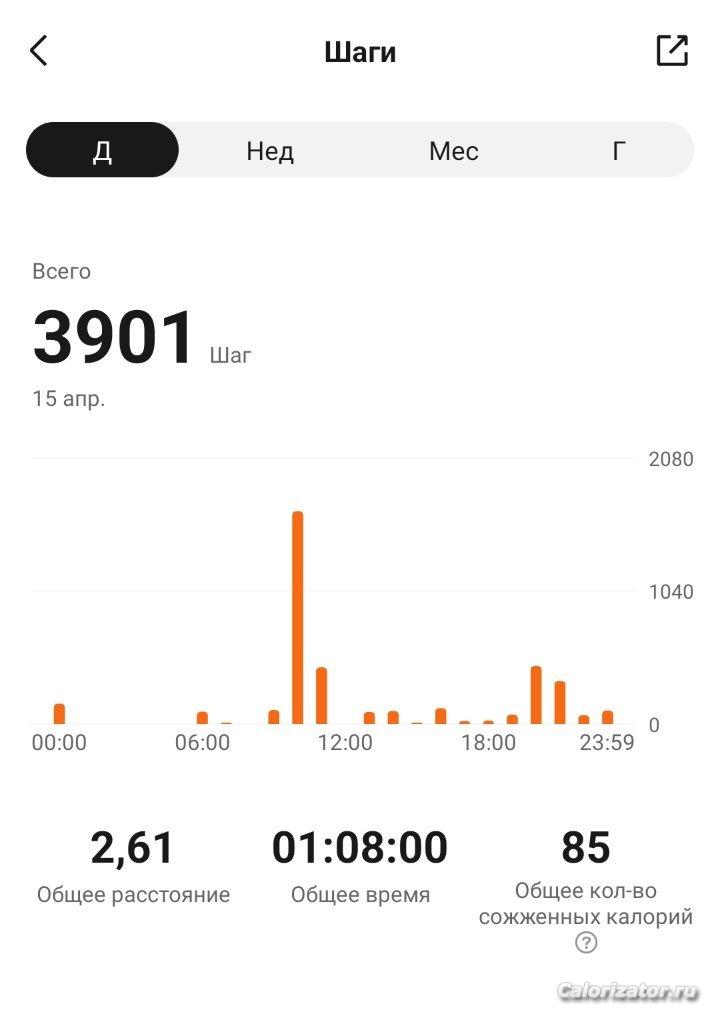The image size is (720, 1012).
Task: Go back using the arrow icon
Action: [39, 51]
